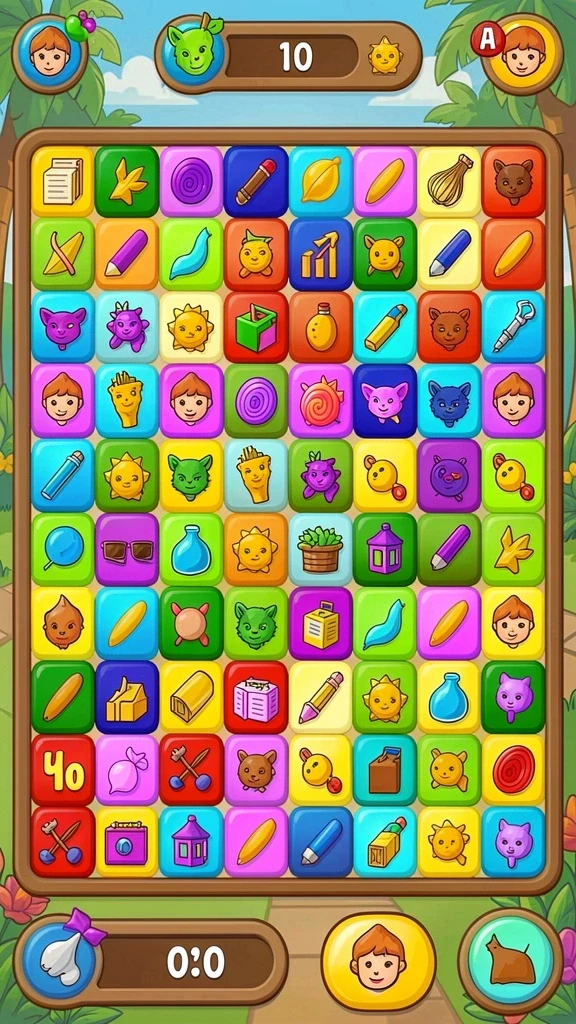Select the whisk tile

click(x=449, y=182)
